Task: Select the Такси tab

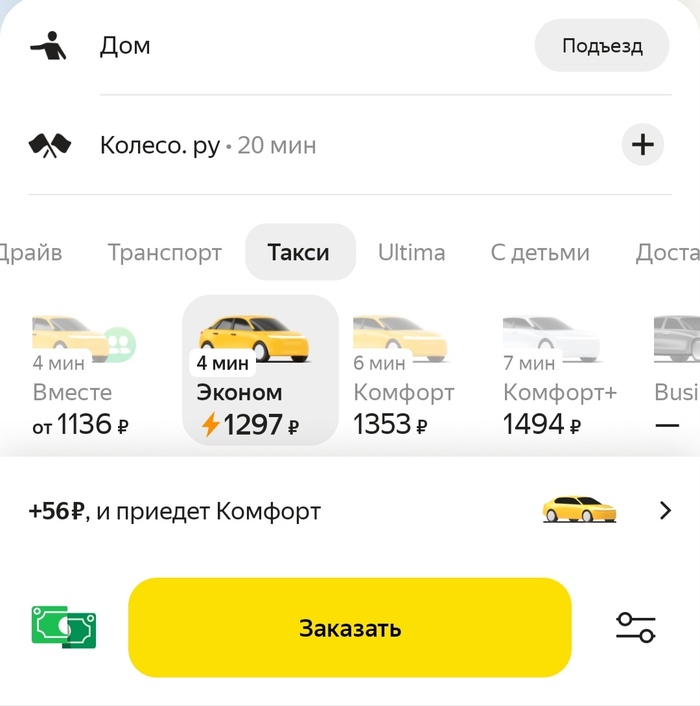Action: coord(299,252)
